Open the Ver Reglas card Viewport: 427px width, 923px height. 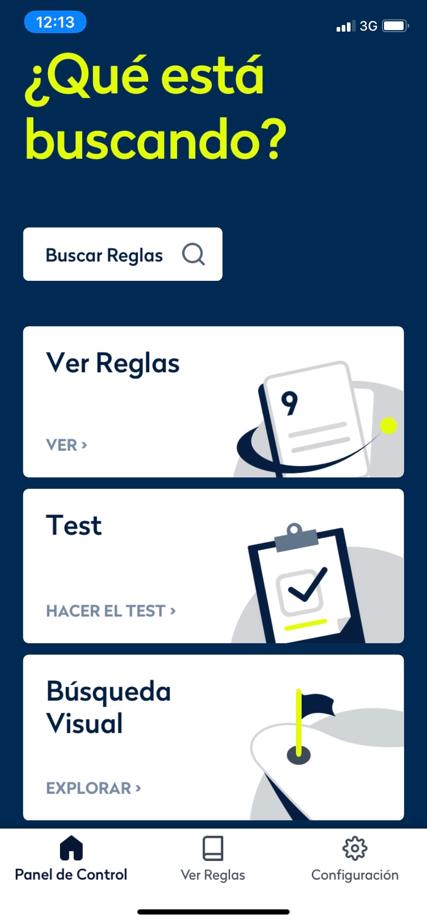[213, 401]
